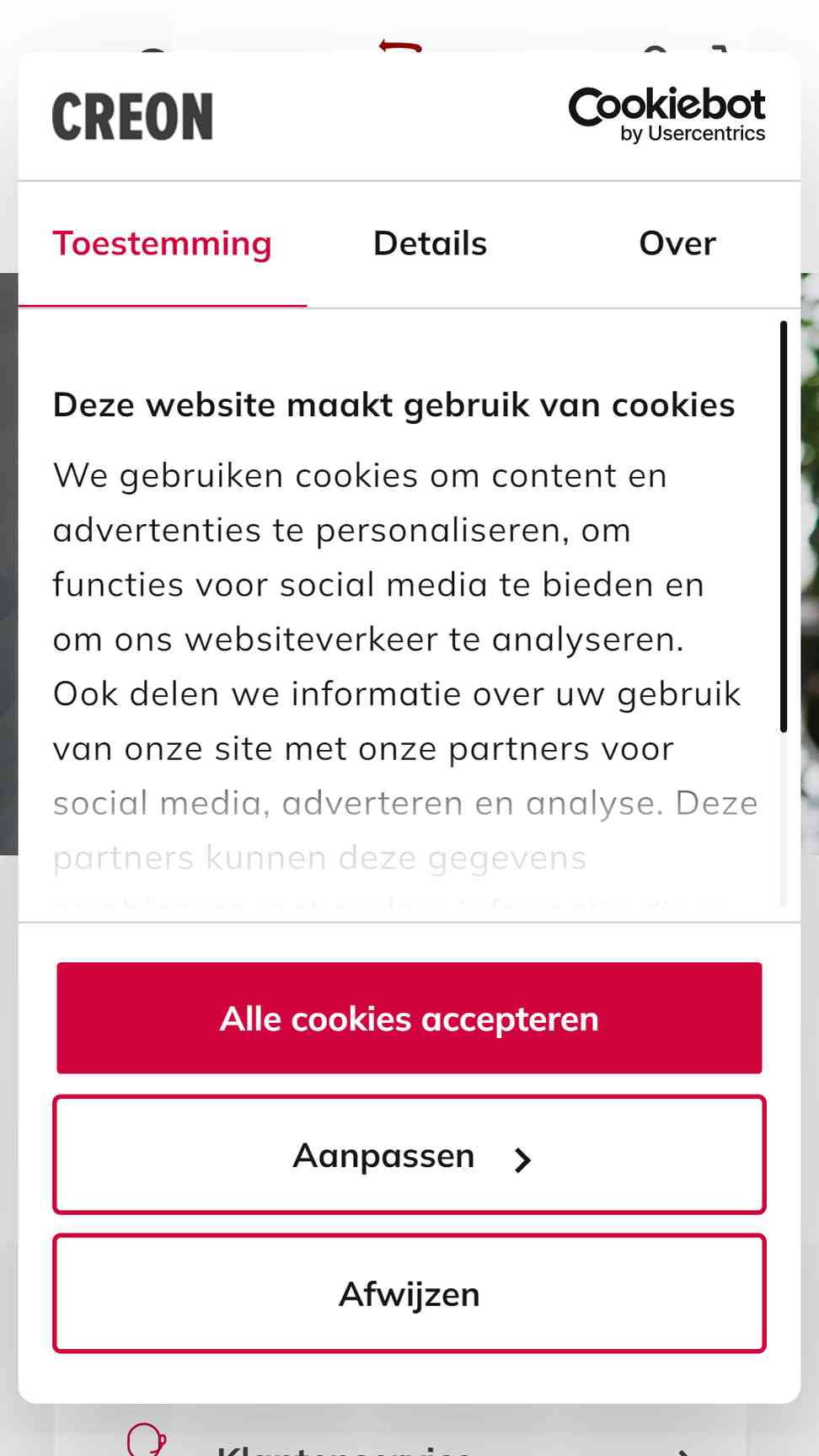Open the Cookiebot by Usercentrics link

[x=666, y=115]
